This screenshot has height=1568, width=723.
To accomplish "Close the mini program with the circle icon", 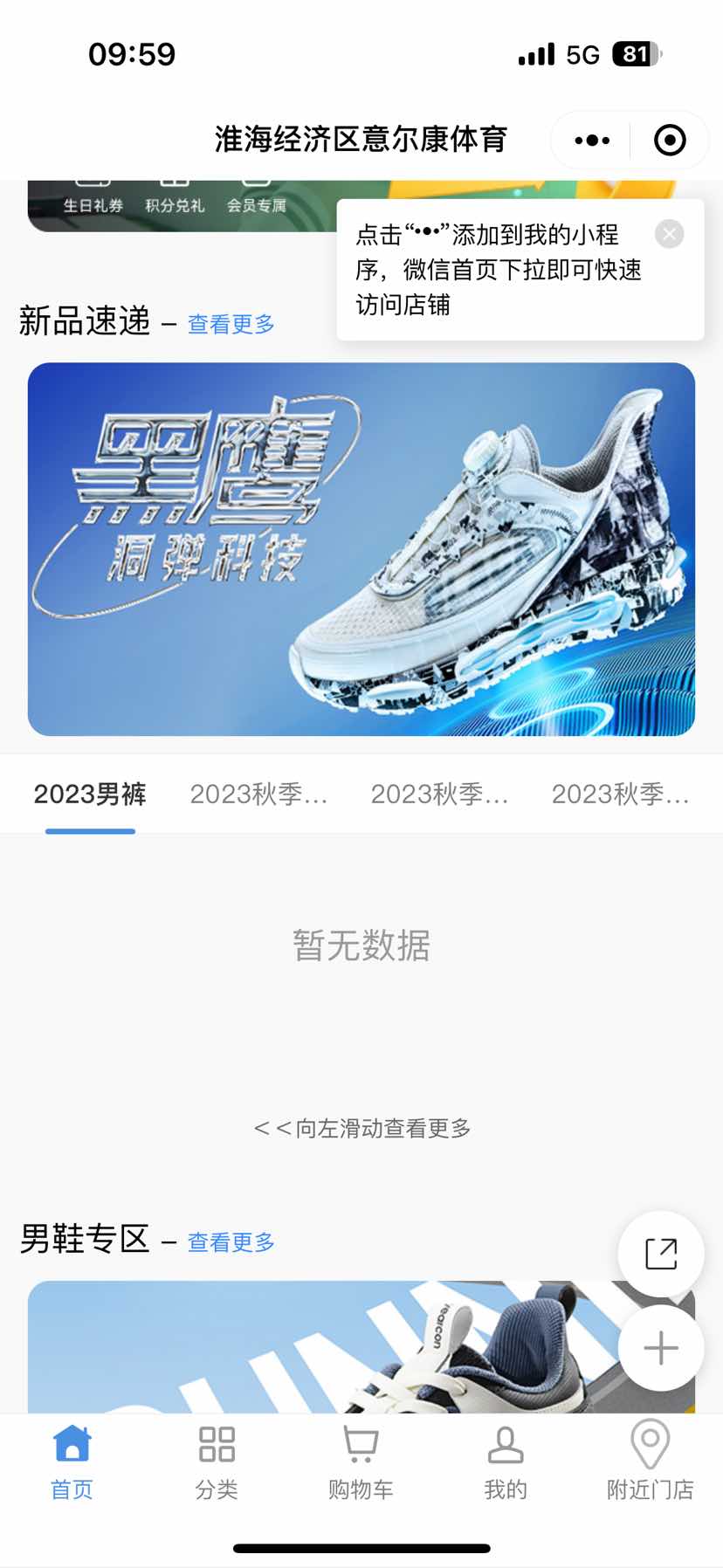I will pos(670,141).
